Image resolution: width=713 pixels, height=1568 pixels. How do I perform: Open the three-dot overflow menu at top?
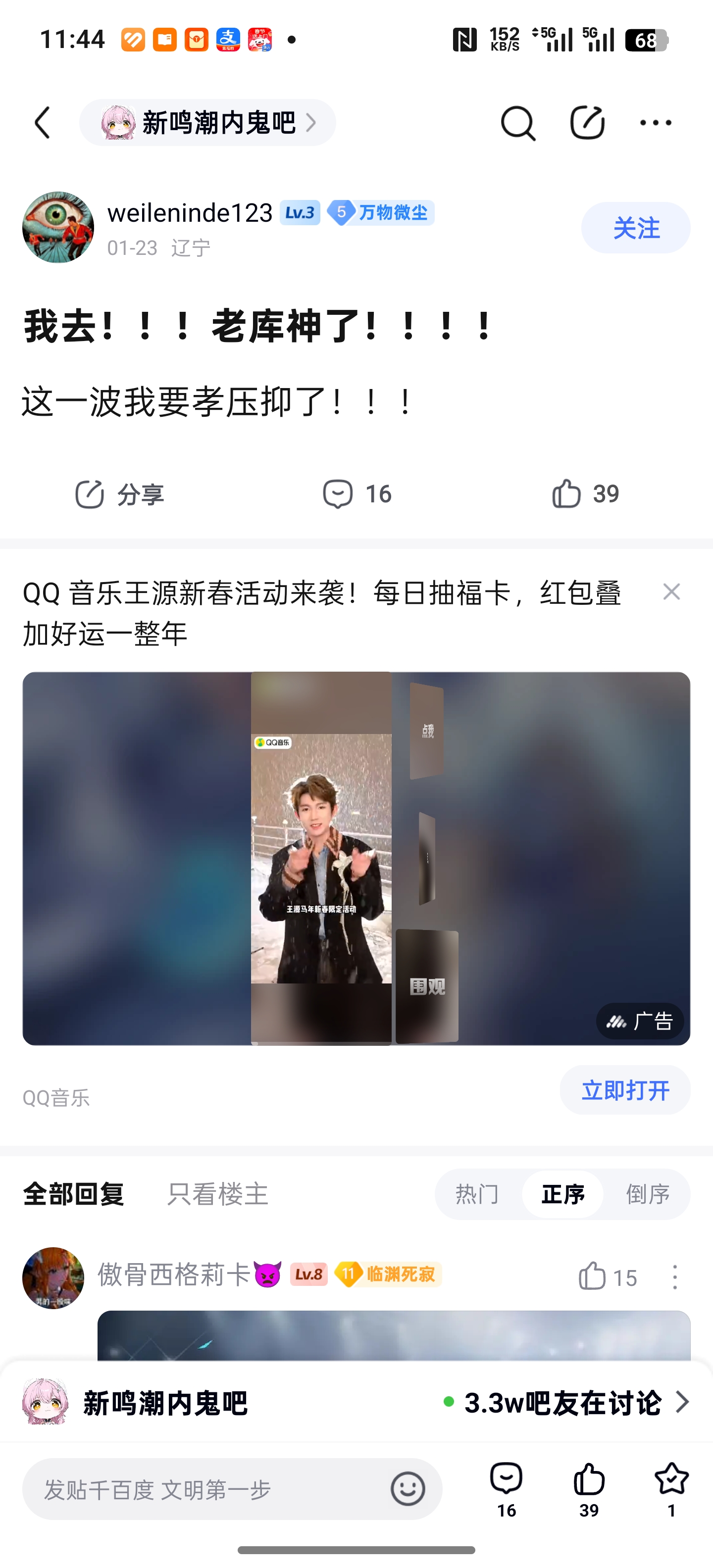click(655, 123)
